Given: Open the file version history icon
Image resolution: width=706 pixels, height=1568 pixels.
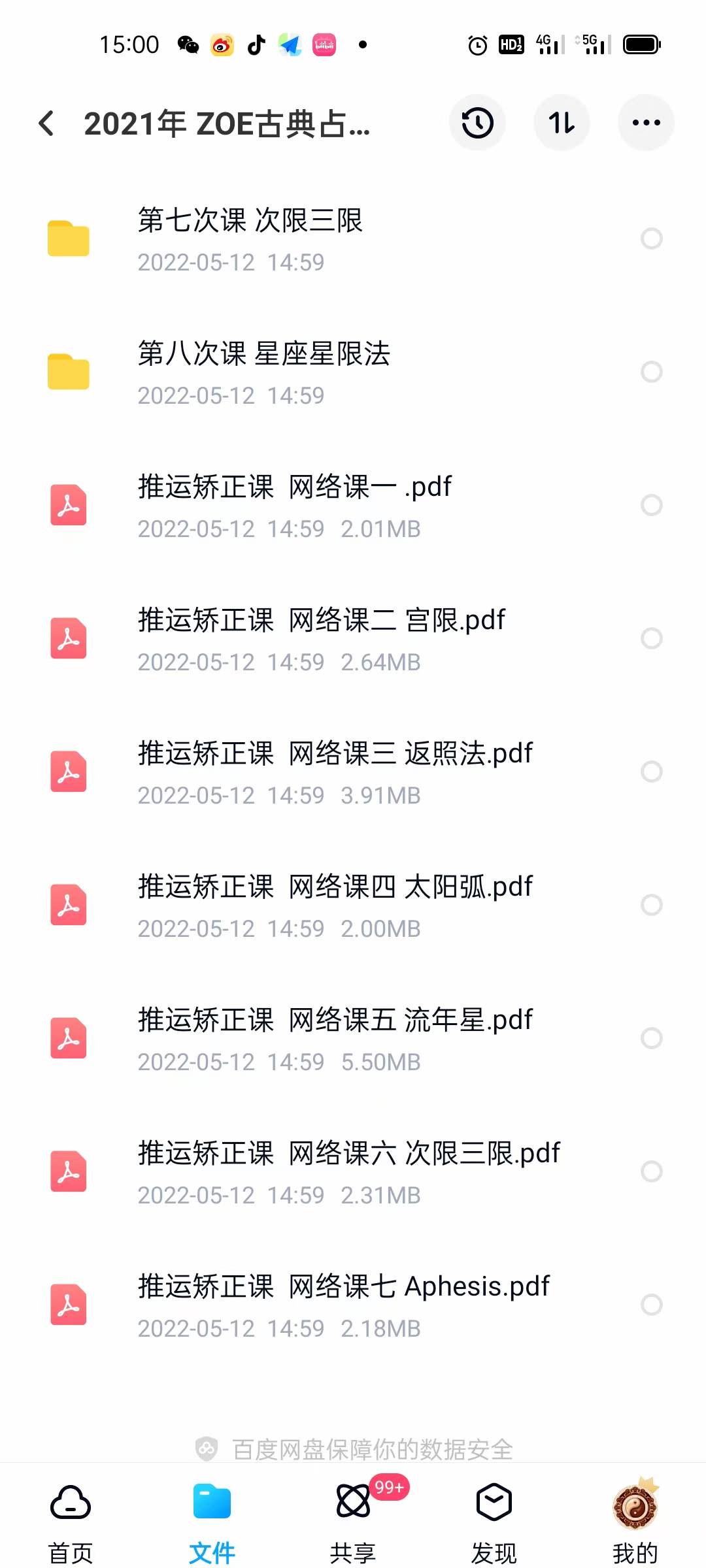Looking at the screenshot, I should [x=477, y=123].
